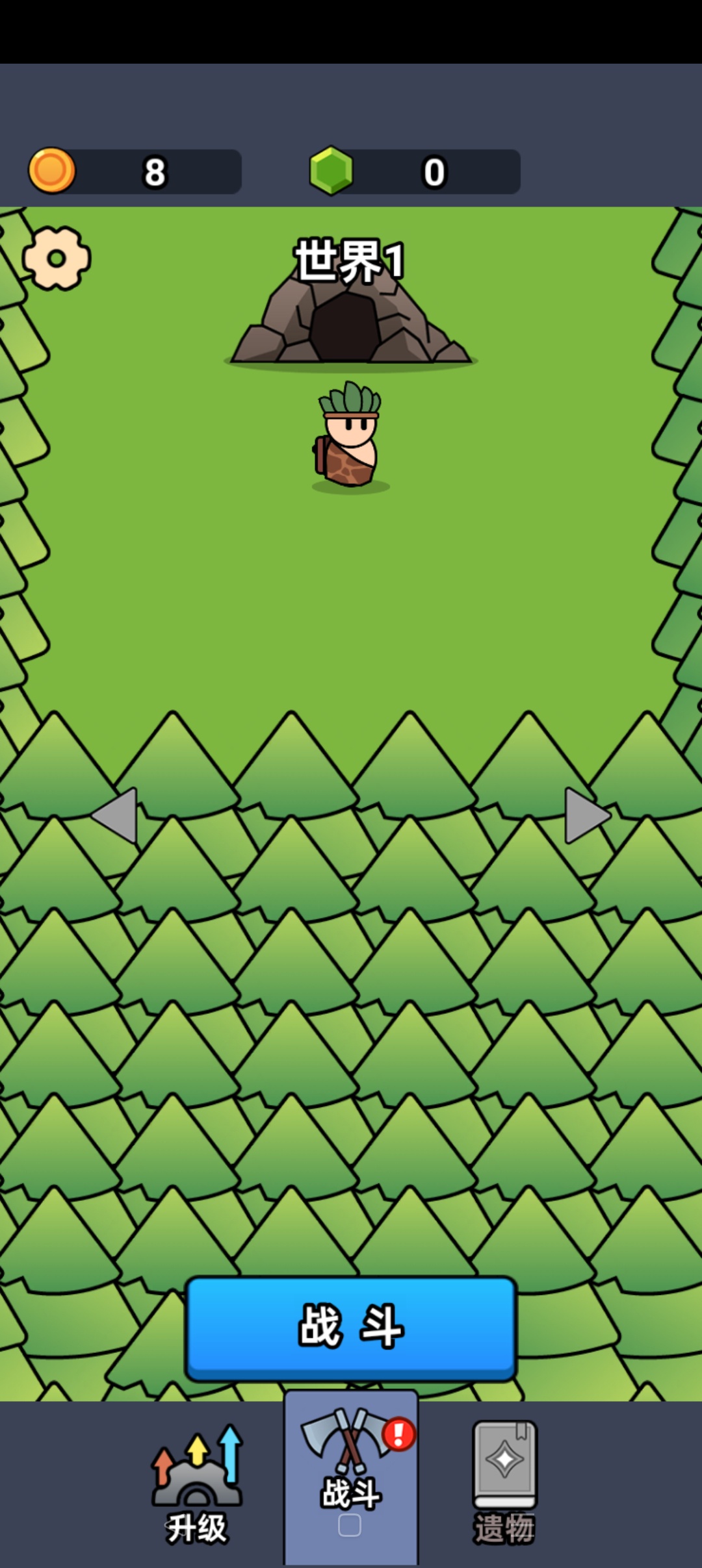The height and width of the screenshot is (1568, 702).
Task: Go to the next world arrow
Action: click(586, 816)
